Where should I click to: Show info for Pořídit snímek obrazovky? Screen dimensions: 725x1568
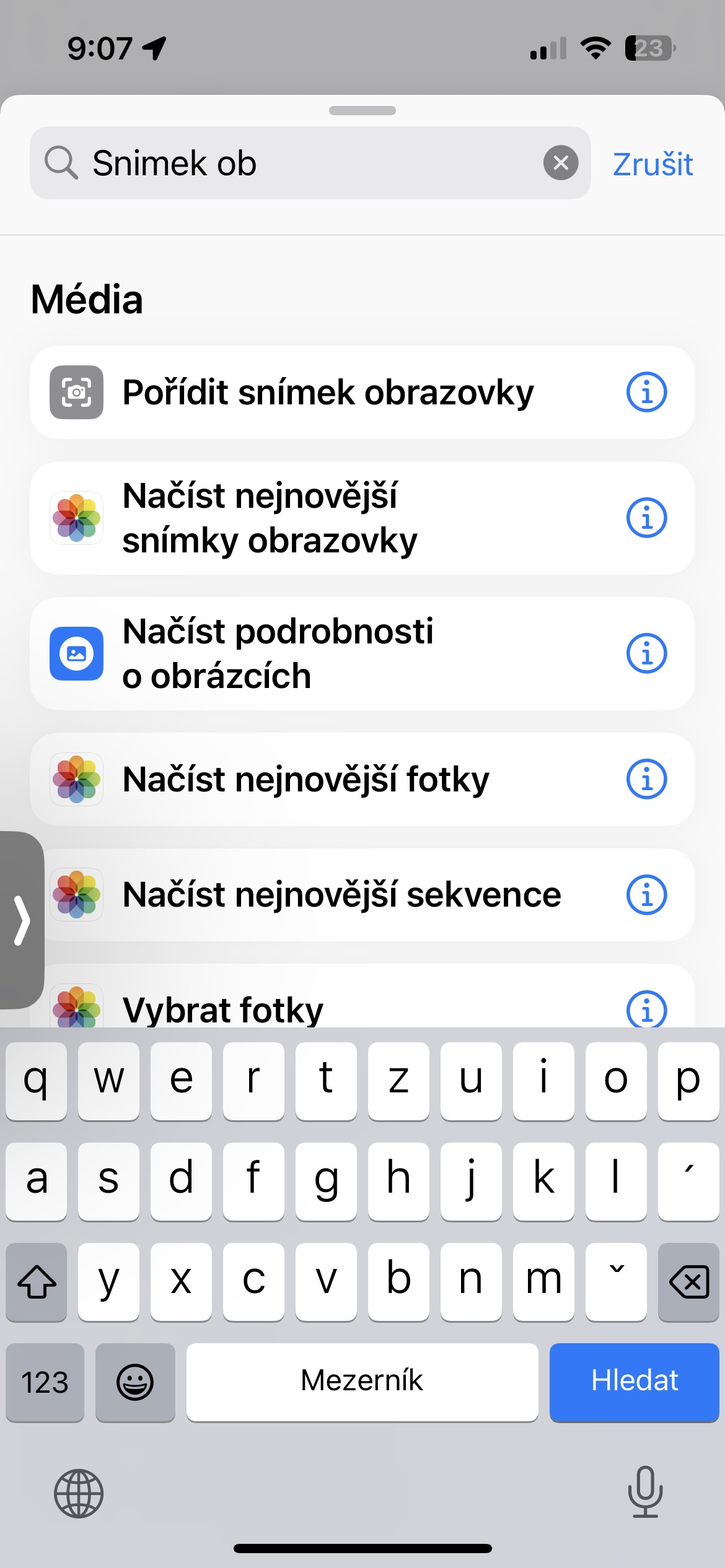coord(646,393)
